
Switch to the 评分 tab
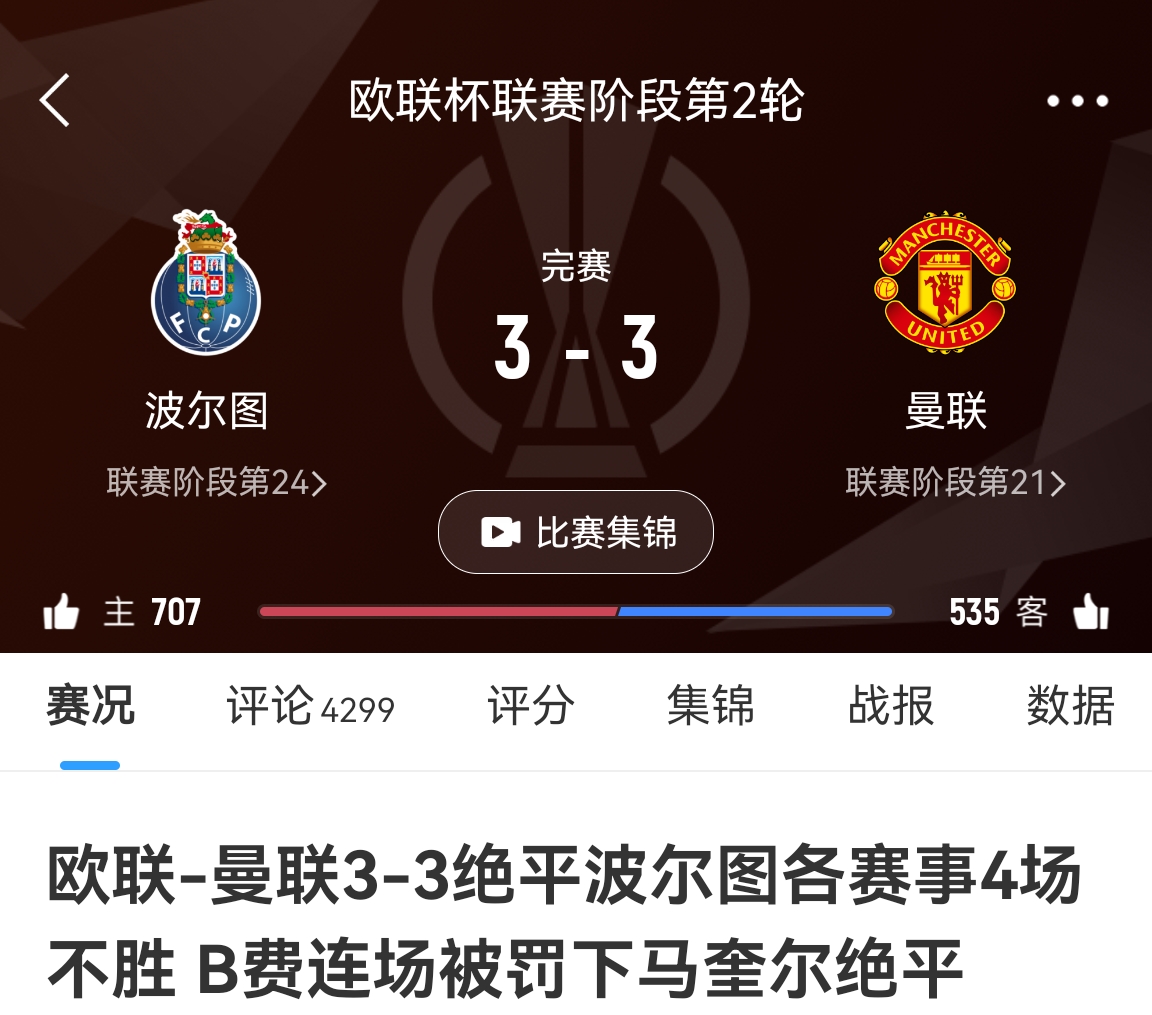[531, 706]
